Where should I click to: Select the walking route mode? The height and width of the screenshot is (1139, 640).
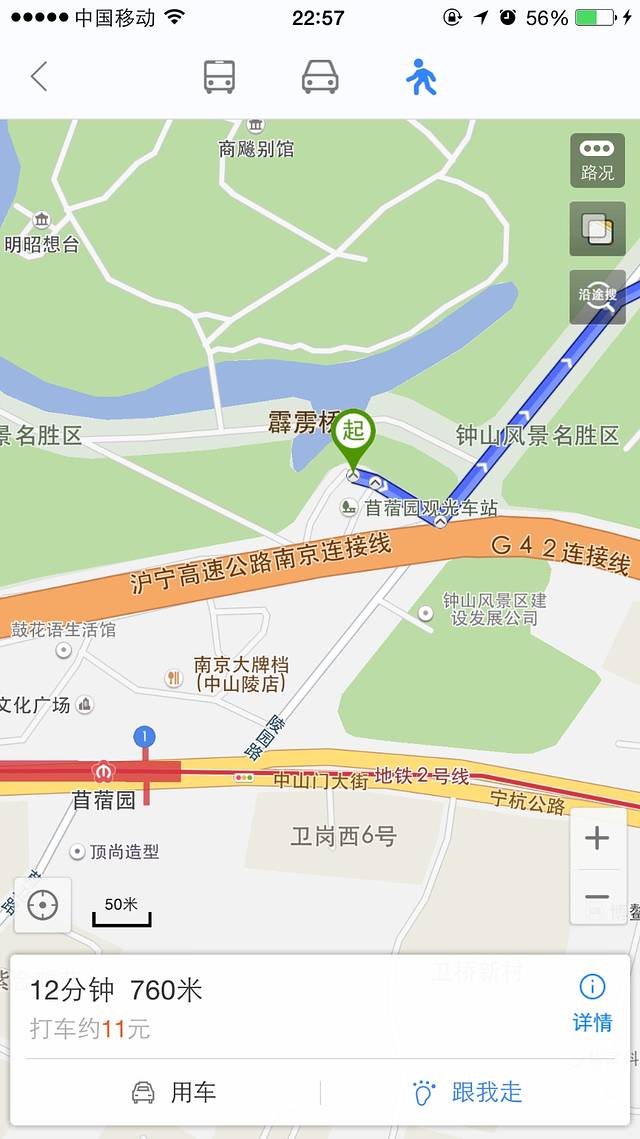pos(421,76)
